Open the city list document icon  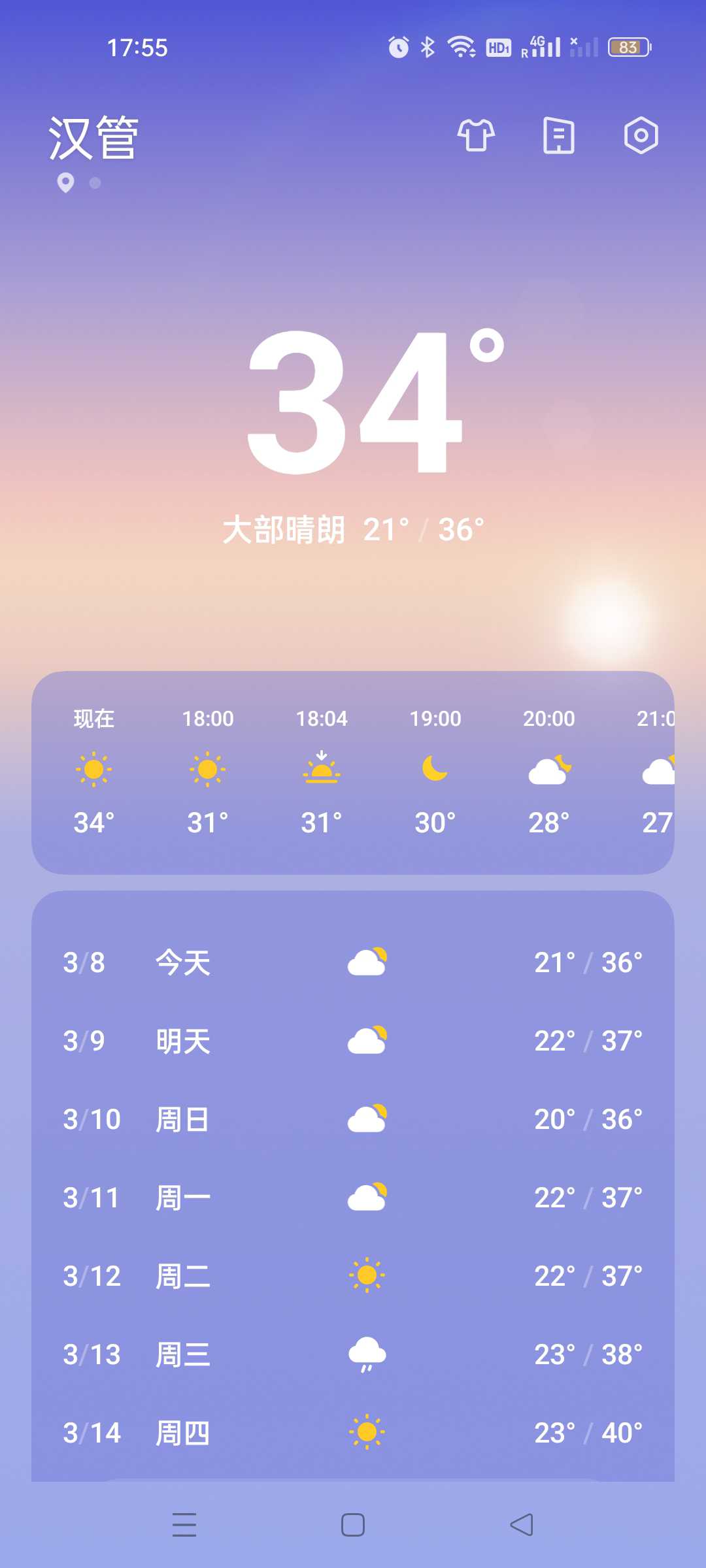click(559, 135)
